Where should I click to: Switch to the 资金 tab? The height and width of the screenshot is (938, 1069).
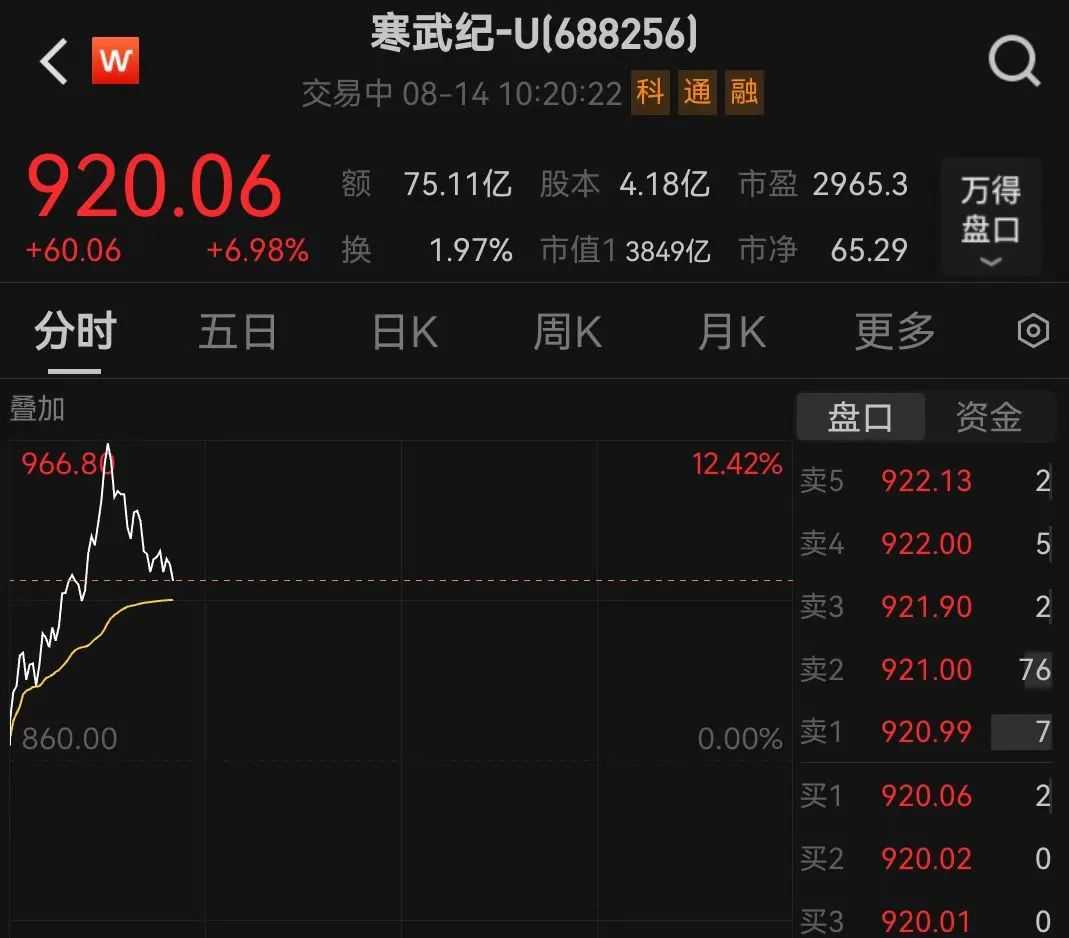(x=989, y=417)
